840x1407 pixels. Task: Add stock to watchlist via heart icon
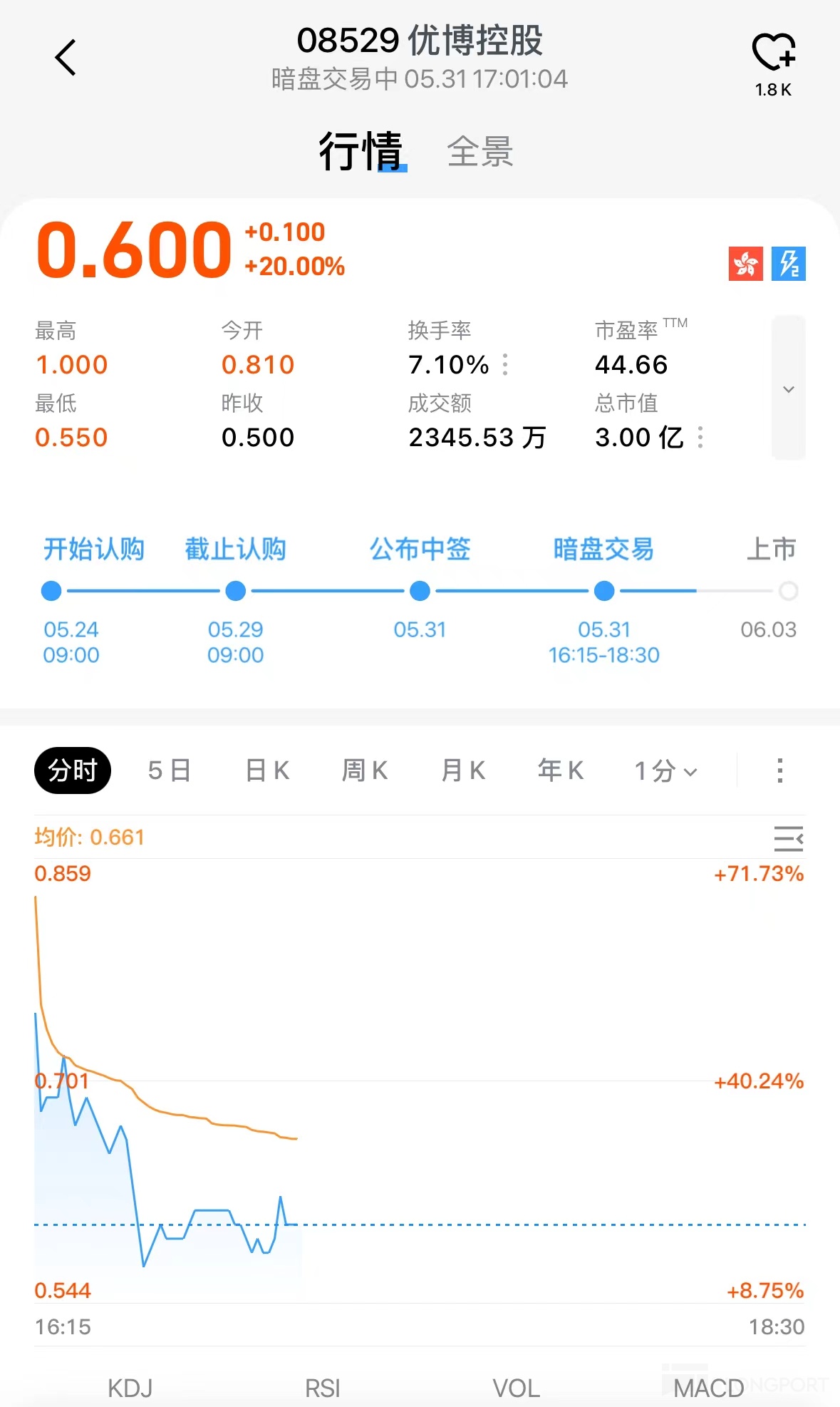[774, 53]
